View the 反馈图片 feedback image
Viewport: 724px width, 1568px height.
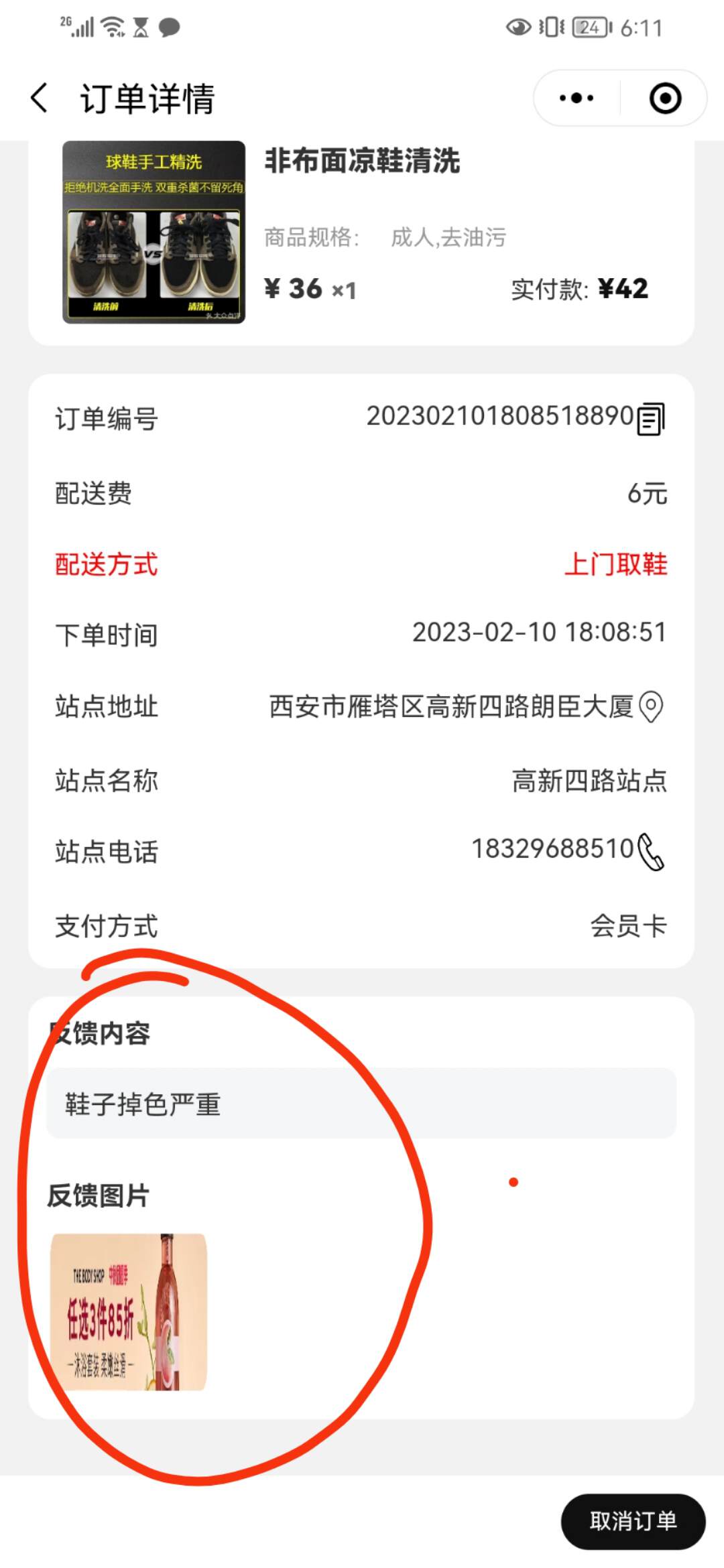[x=129, y=1312]
